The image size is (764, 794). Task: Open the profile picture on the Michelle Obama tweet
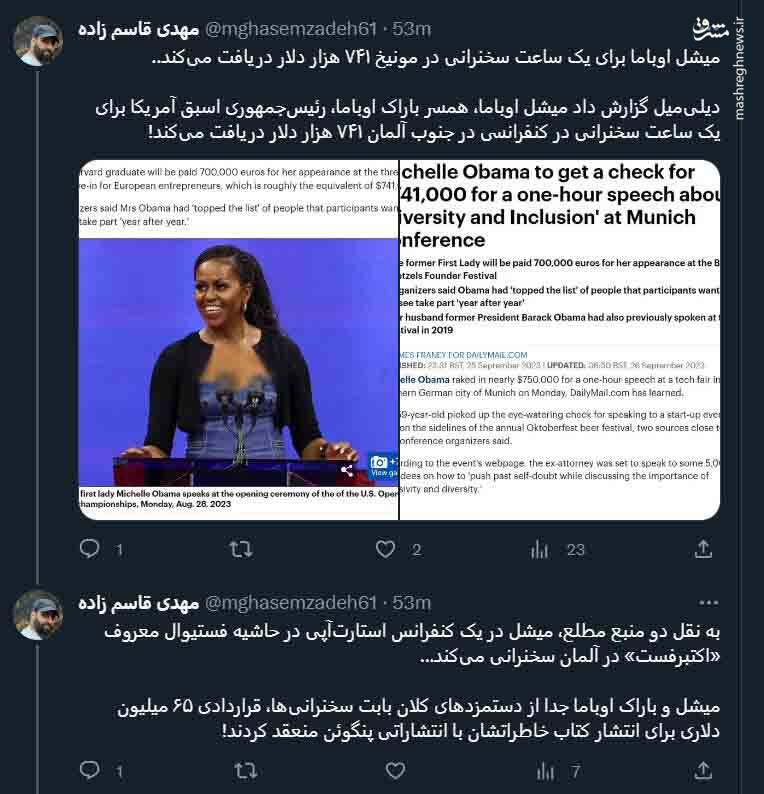point(39,41)
